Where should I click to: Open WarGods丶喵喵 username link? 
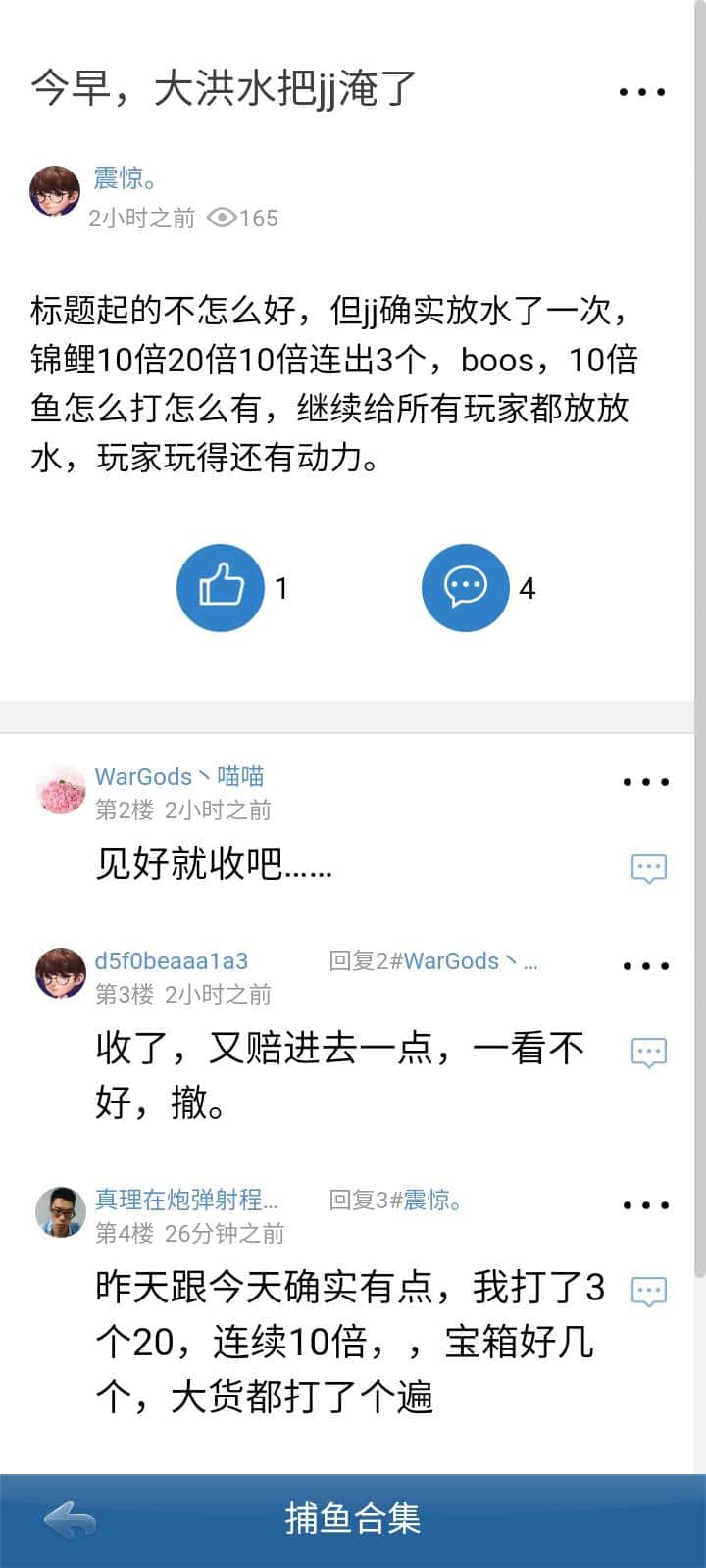[179, 776]
